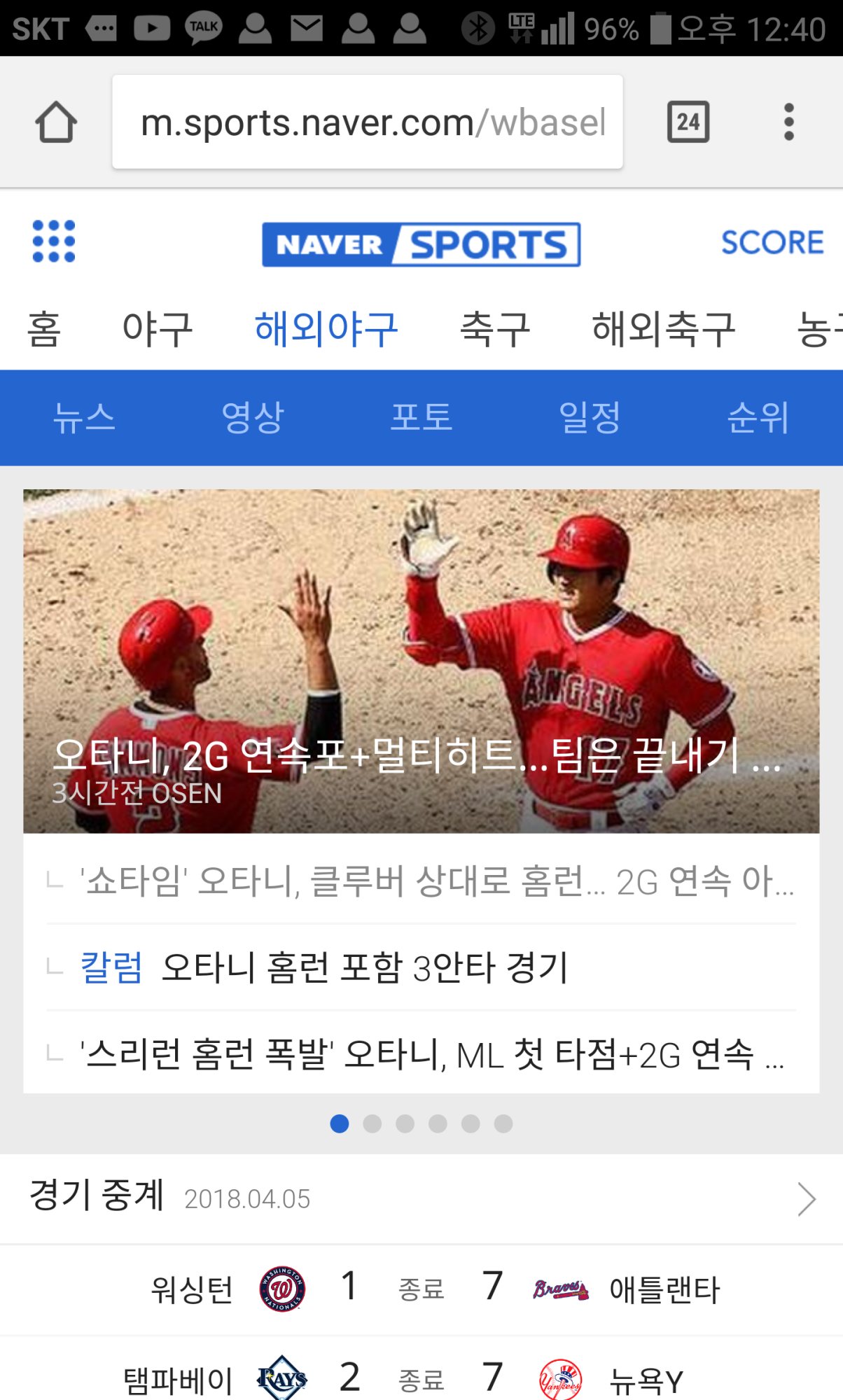The width and height of the screenshot is (843, 1400).
Task: Switch to the 해외축구 category
Action: coord(663,329)
